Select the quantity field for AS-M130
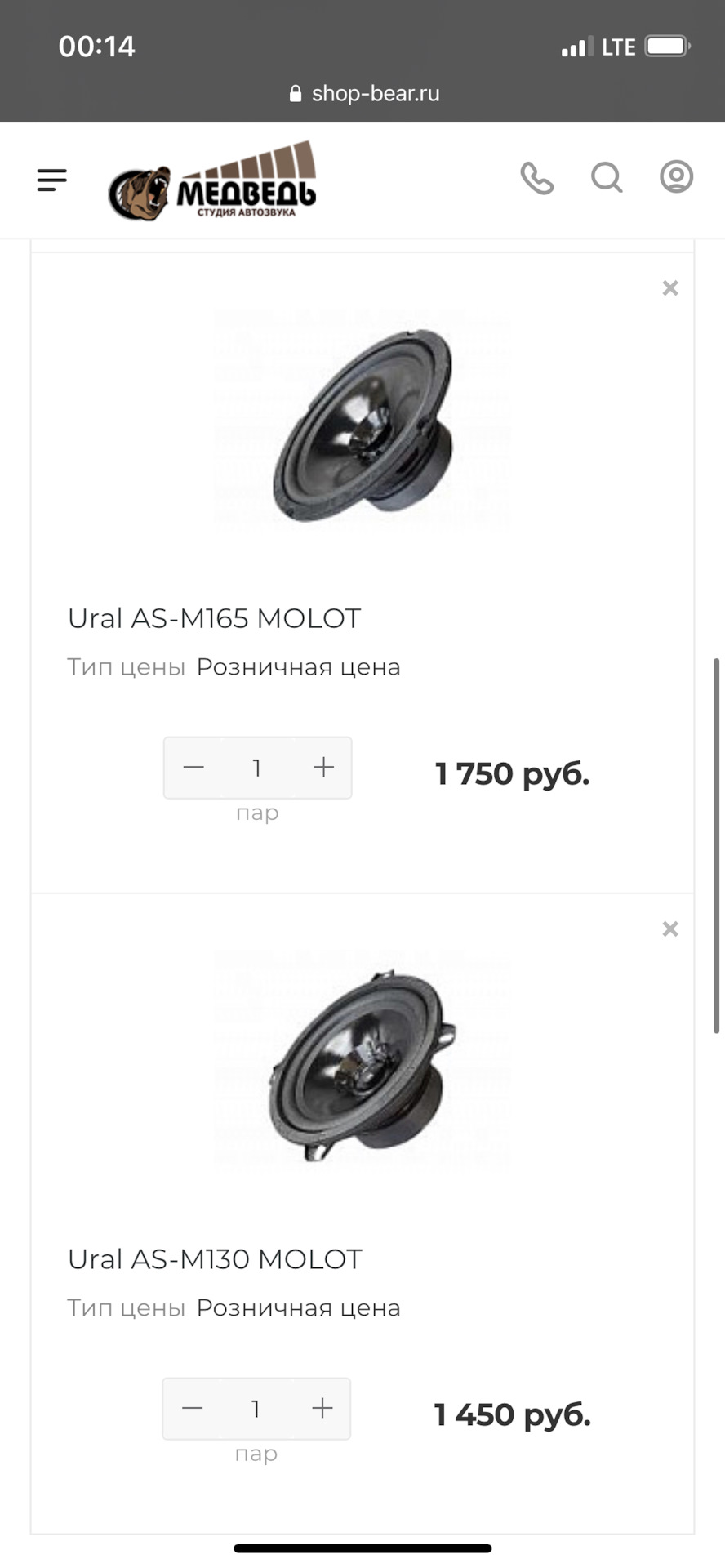 [x=256, y=1408]
